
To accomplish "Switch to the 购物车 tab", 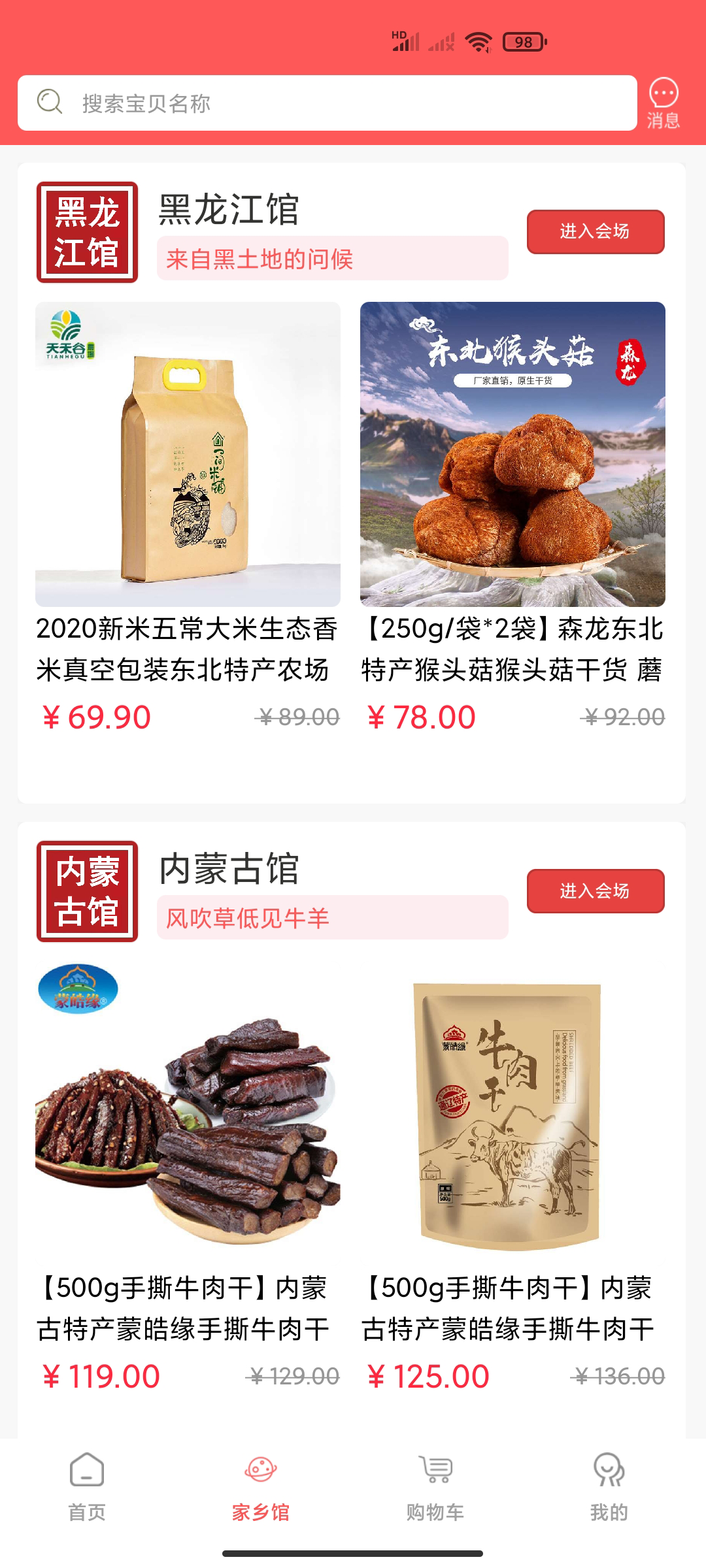I will [435, 1486].
